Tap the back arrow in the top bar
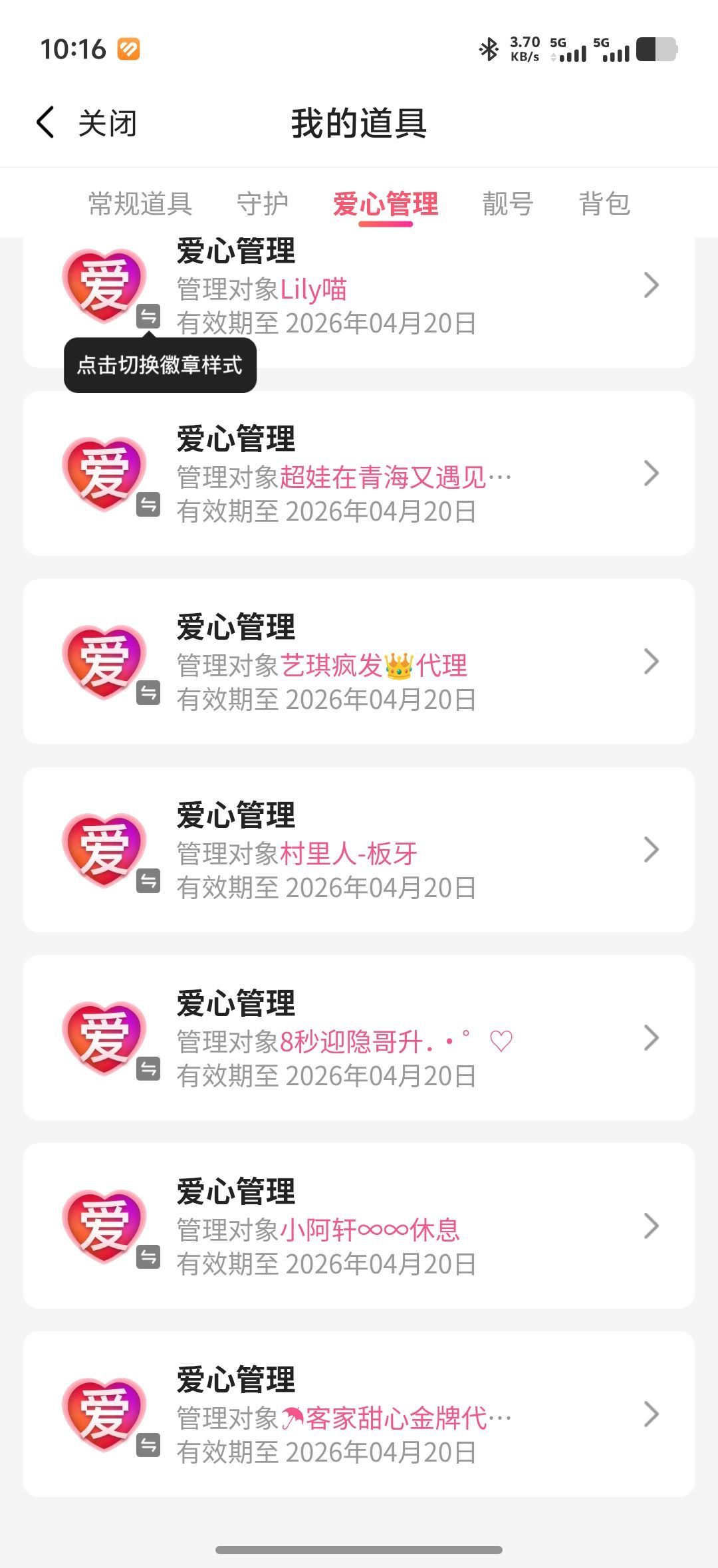The height and width of the screenshot is (1568, 718). click(x=44, y=123)
